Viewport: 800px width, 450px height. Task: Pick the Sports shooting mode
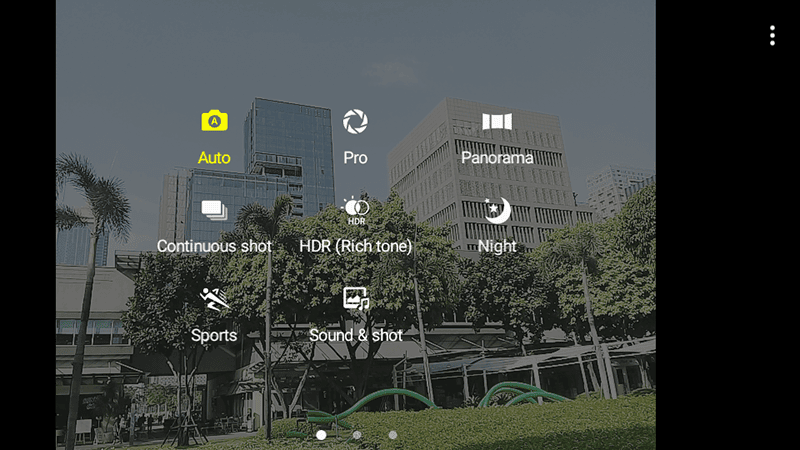pyautogui.click(x=214, y=315)
